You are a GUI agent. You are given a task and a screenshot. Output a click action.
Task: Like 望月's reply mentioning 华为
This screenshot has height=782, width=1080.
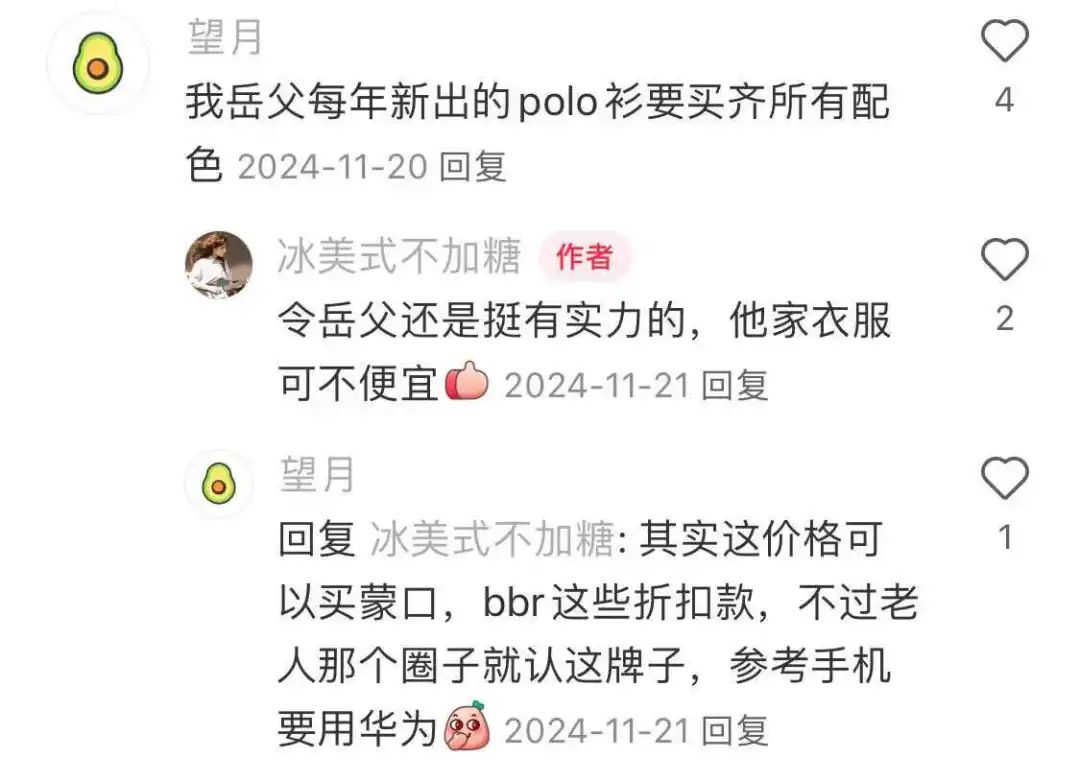(x=1004, y=478)
